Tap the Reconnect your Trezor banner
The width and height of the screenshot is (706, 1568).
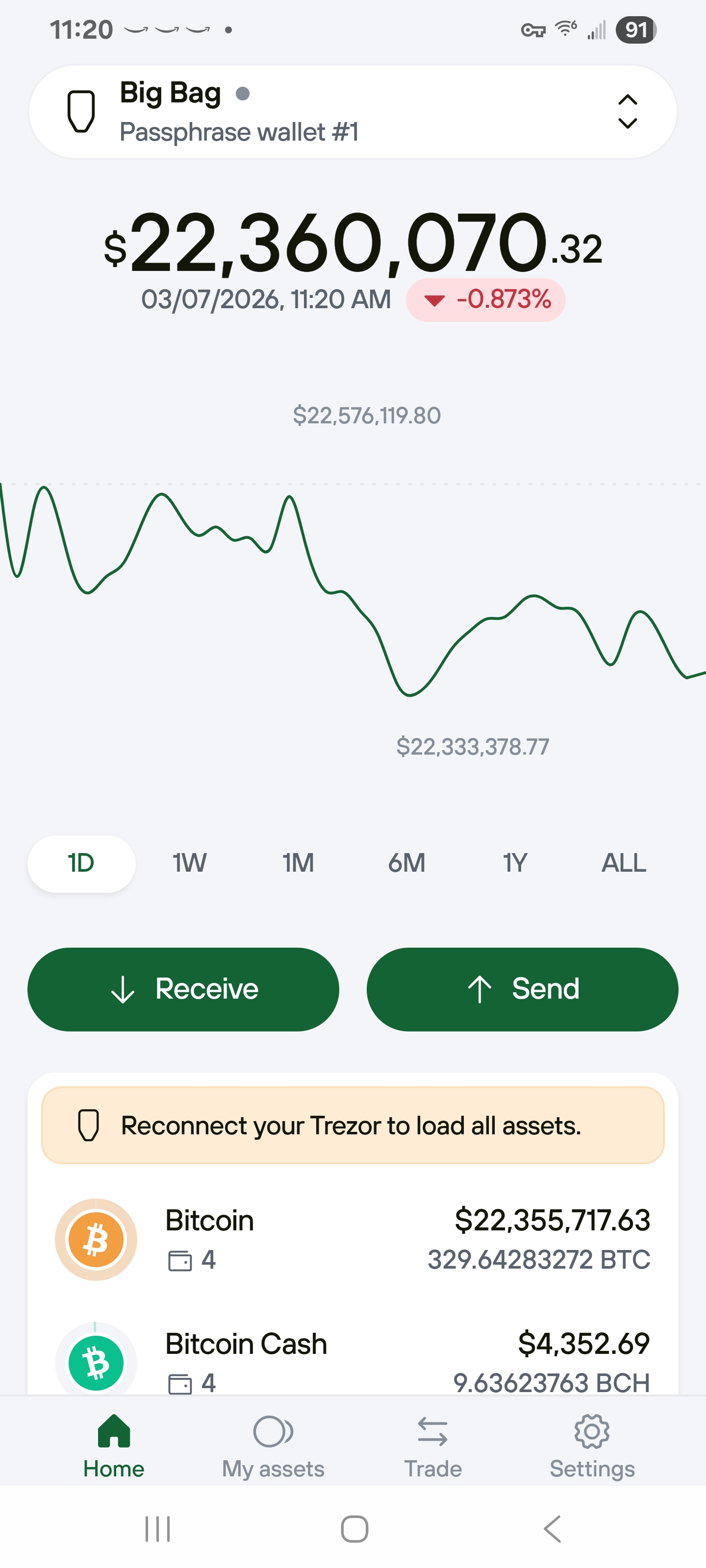(x=352, y=1125)
